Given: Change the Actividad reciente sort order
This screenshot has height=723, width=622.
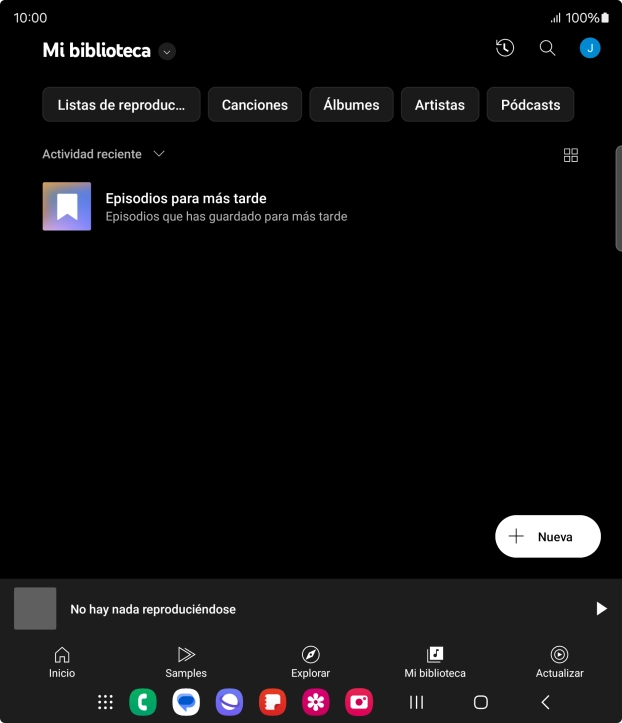Looking at the screenshot, I should pos(103,154).
